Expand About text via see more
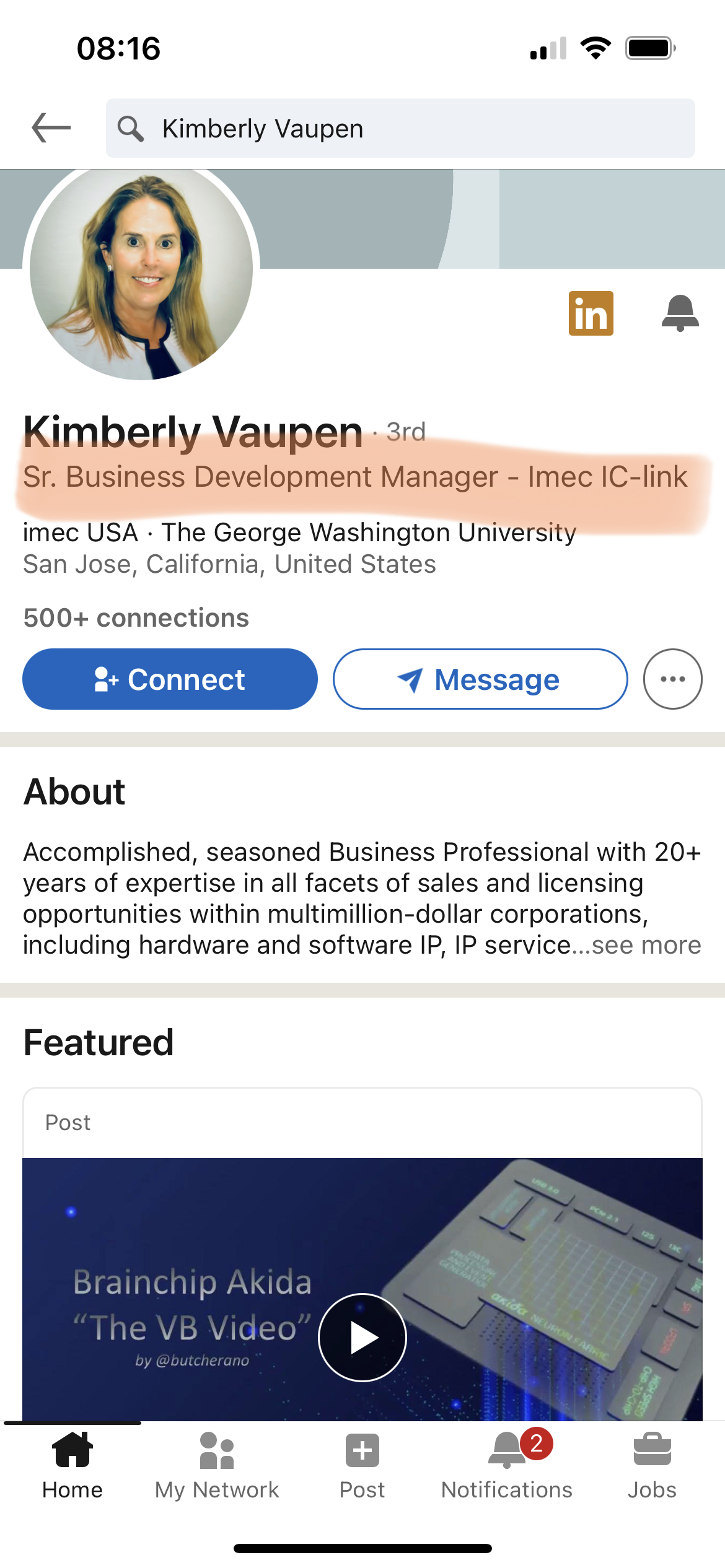The width and height of the screenshot is (725, 1568). (646, 945)
